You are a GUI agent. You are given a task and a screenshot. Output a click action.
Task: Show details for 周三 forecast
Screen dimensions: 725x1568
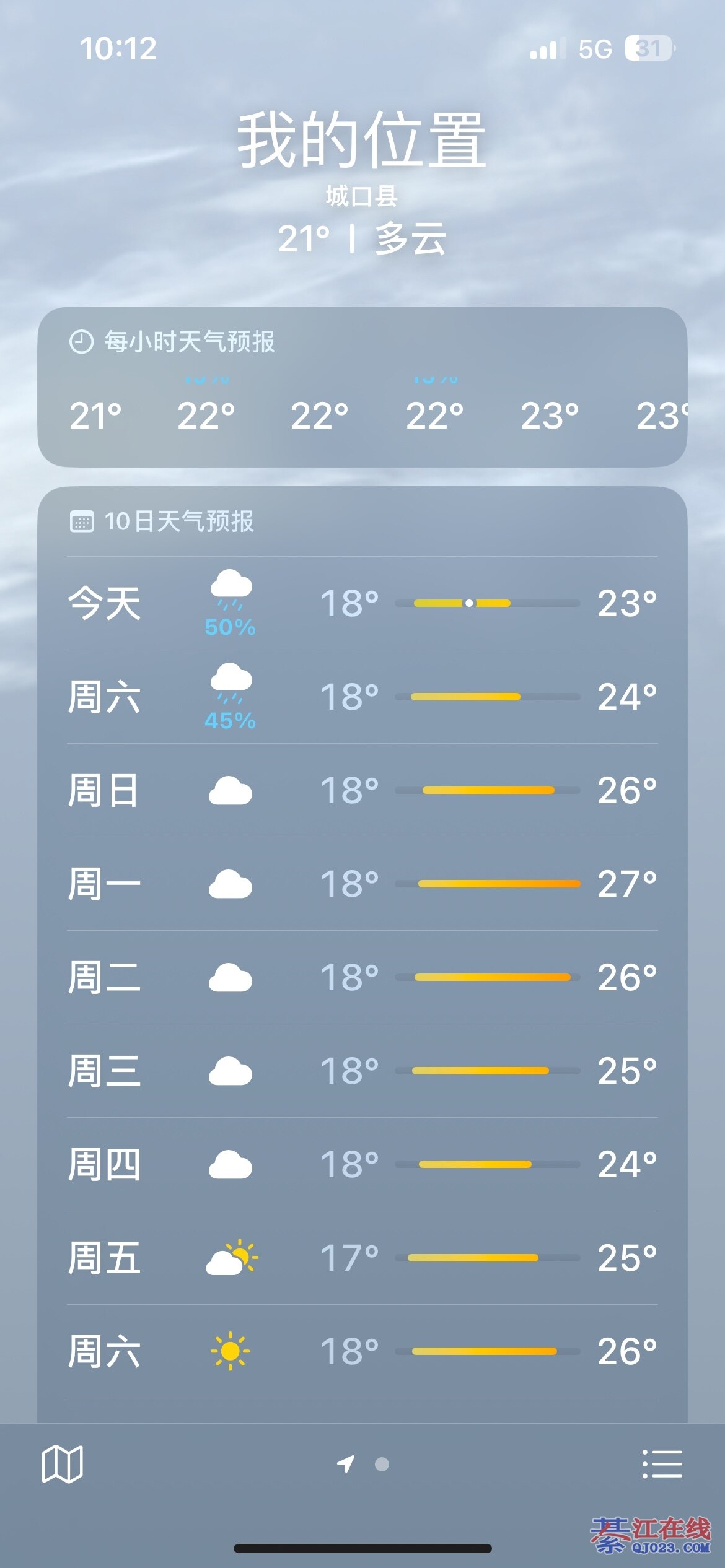(x=362, y=1071)
